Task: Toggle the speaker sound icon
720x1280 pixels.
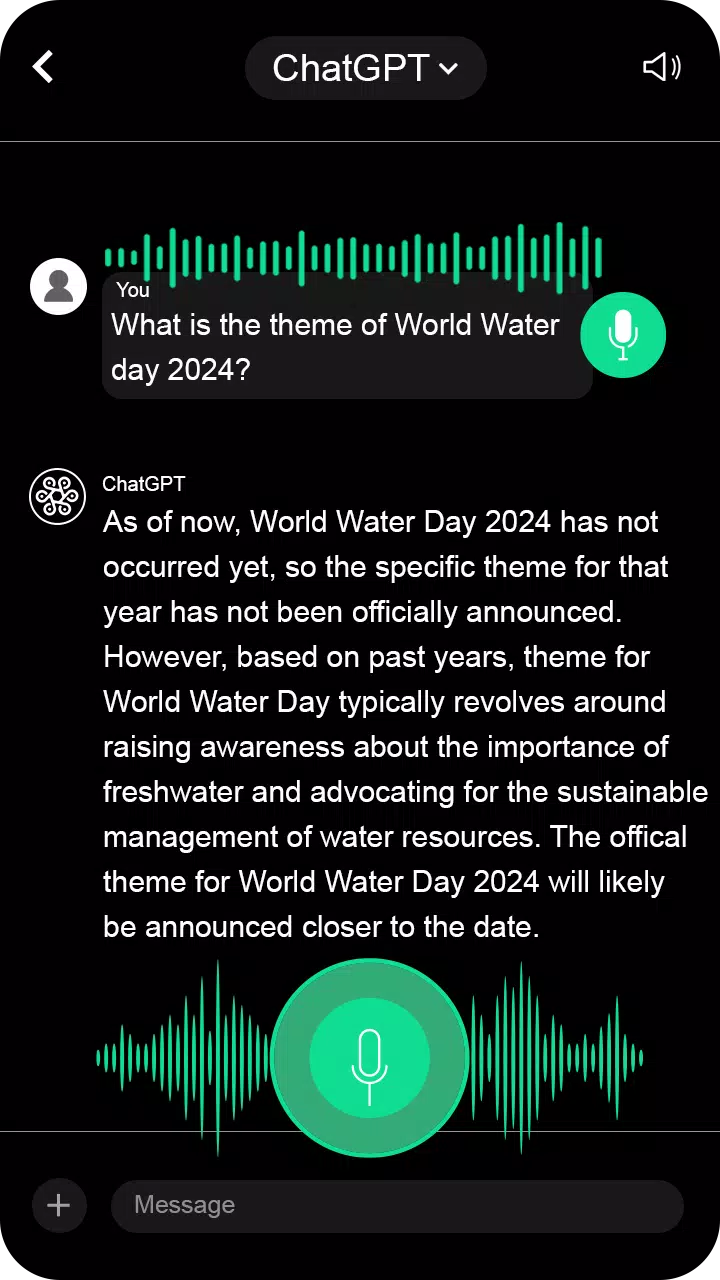Action: 661,67
